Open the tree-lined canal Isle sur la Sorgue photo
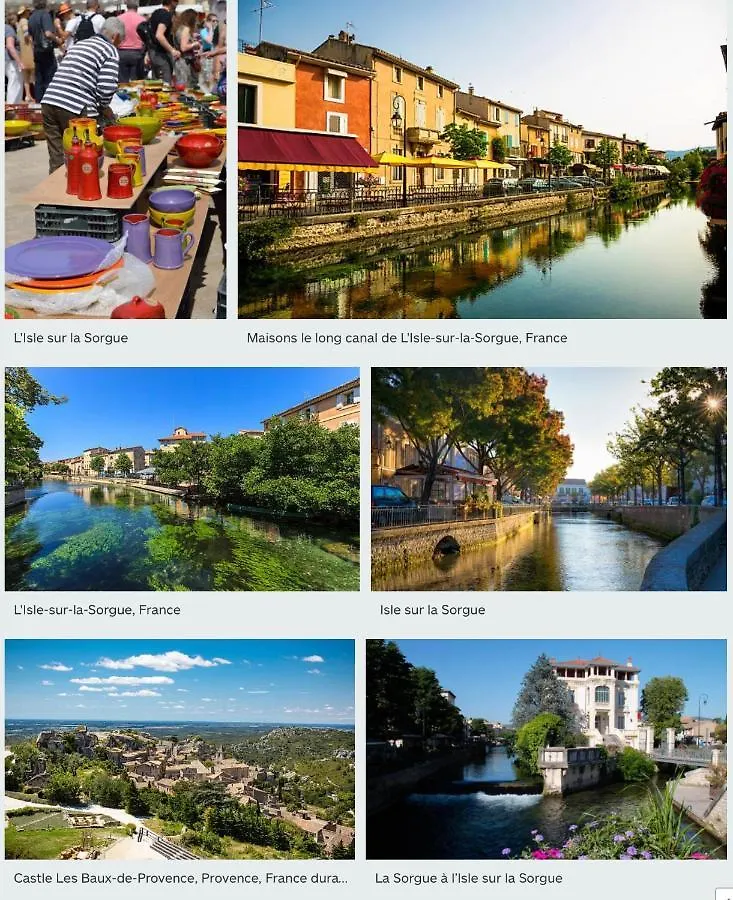Screen dimensions: 733x900 point(548,479)
